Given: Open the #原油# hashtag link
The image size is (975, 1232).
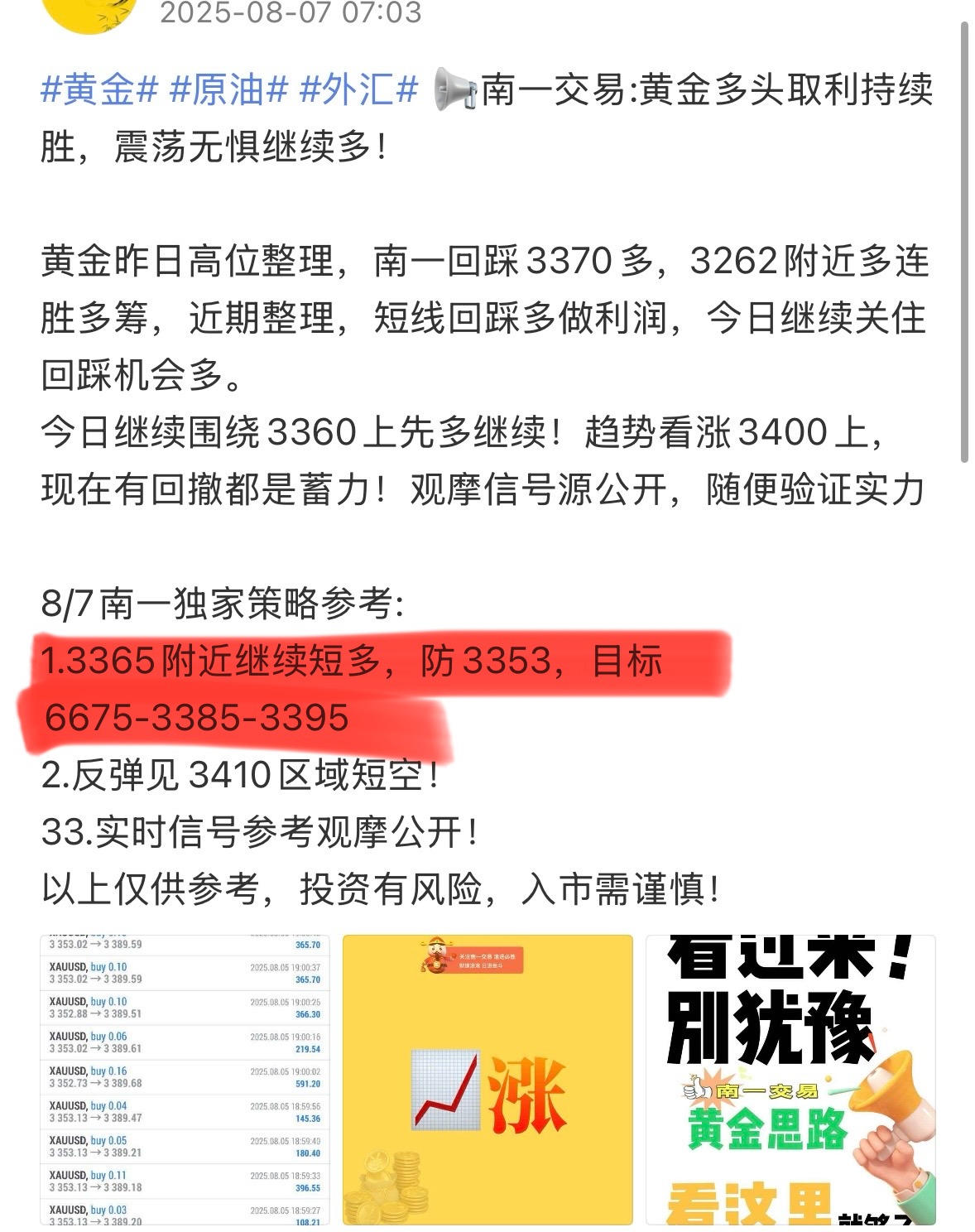Looking at the screenshot, I should [x=228, y=89].
